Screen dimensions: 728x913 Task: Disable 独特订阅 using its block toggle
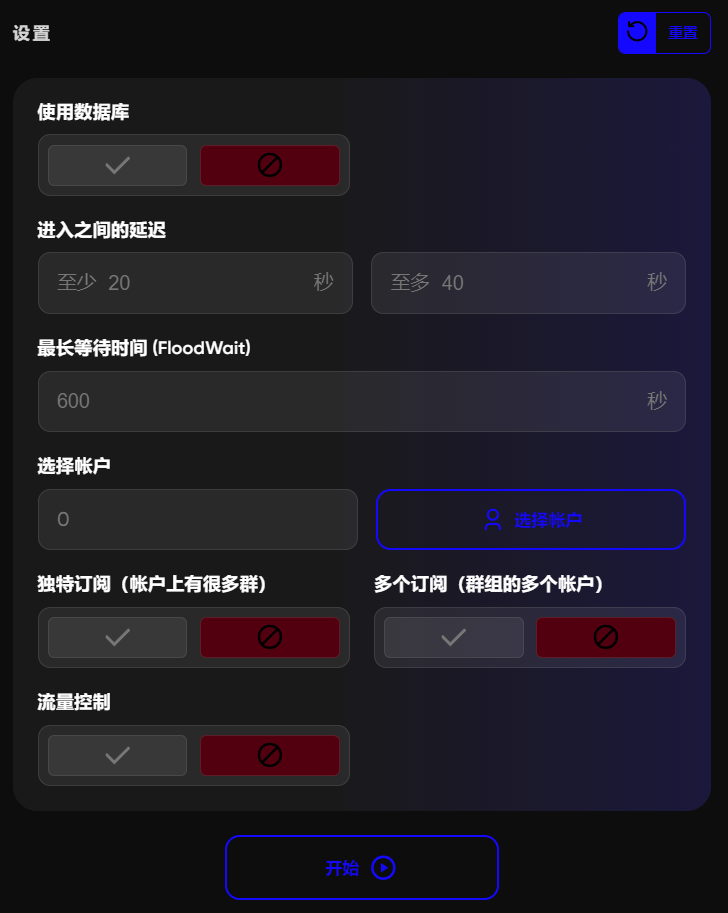pos(270,637)
